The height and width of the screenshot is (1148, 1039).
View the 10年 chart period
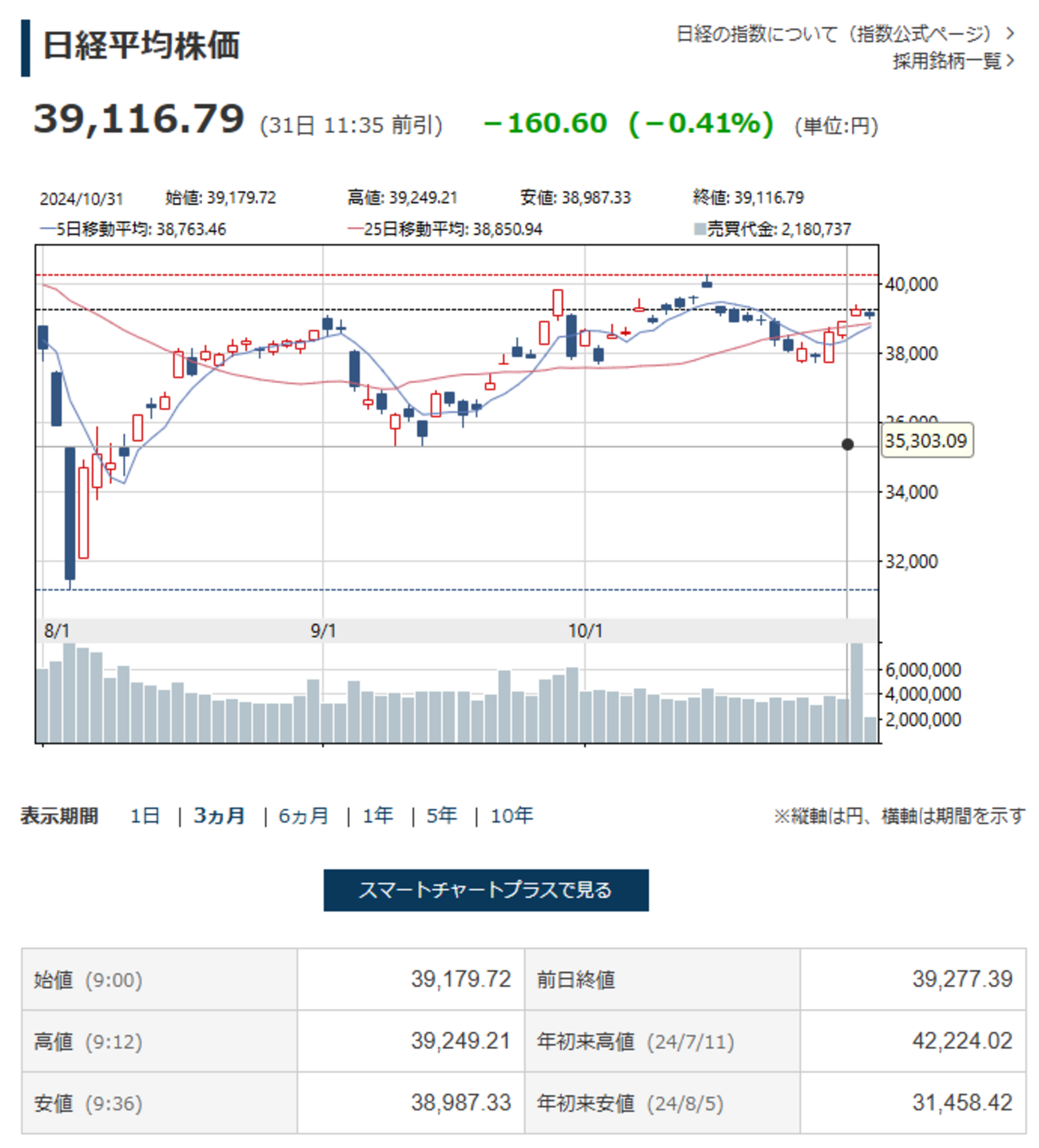click(x=512, y=815)
